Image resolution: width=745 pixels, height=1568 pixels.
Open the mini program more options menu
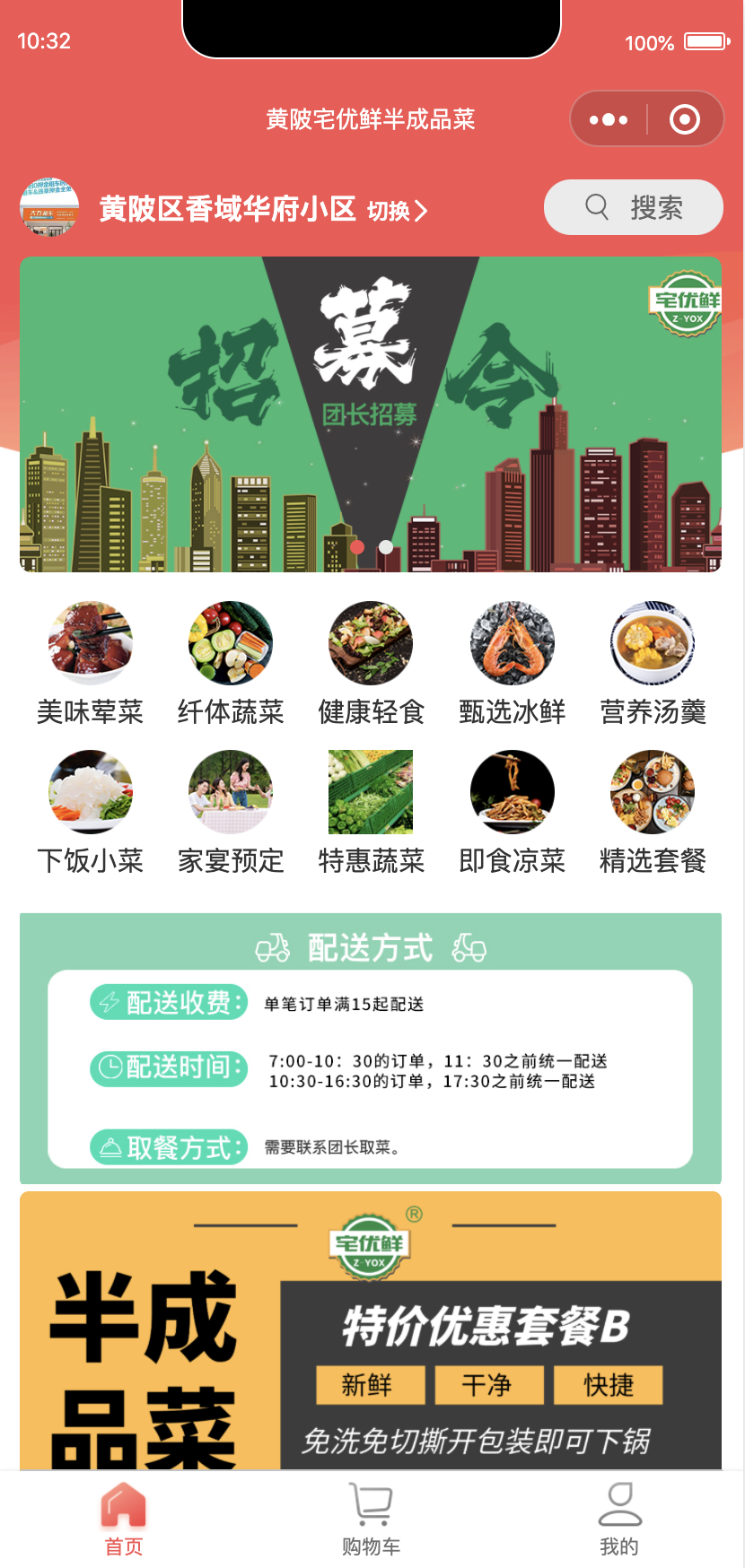coord(609,119)
